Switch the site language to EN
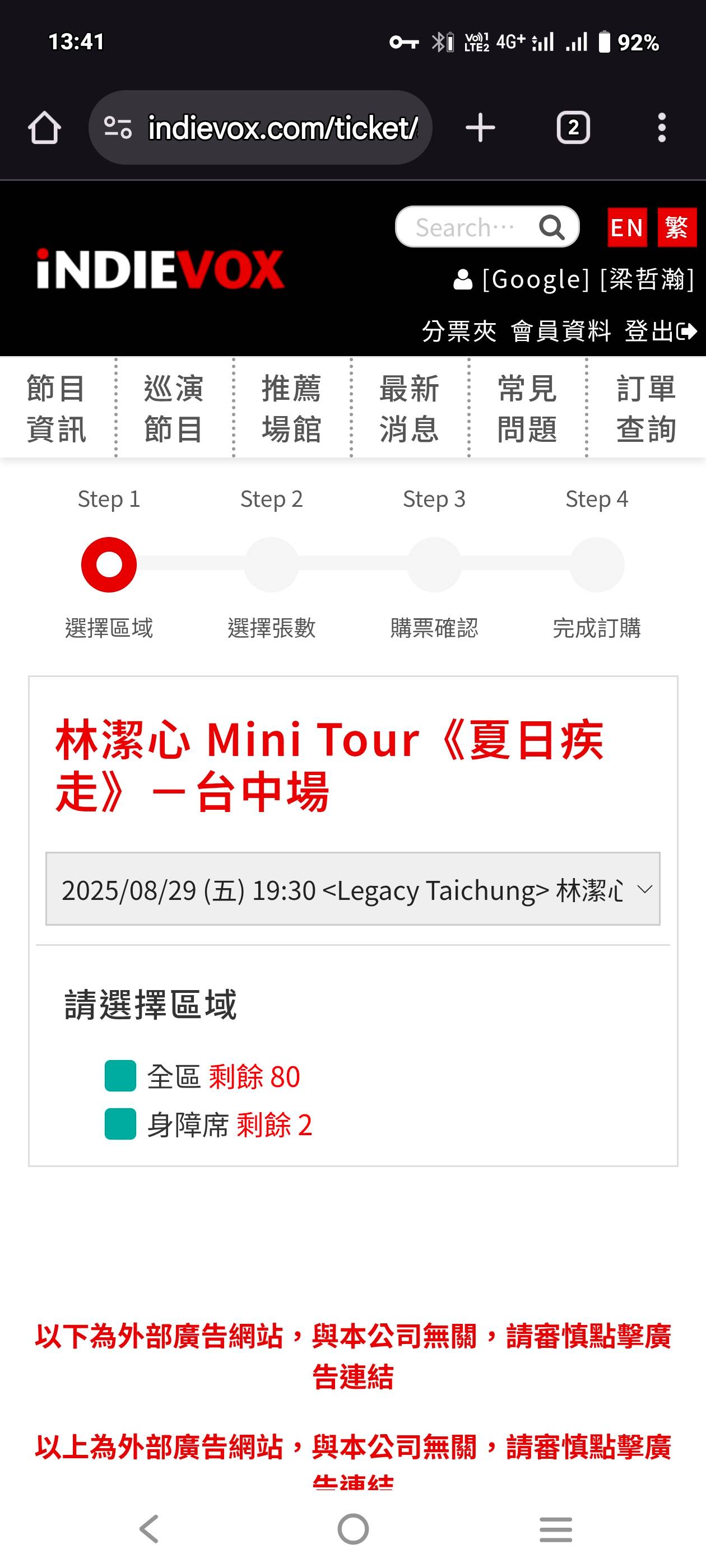Image resolution: width=706 pixels, height=1568 pixels. pos(626,227)
